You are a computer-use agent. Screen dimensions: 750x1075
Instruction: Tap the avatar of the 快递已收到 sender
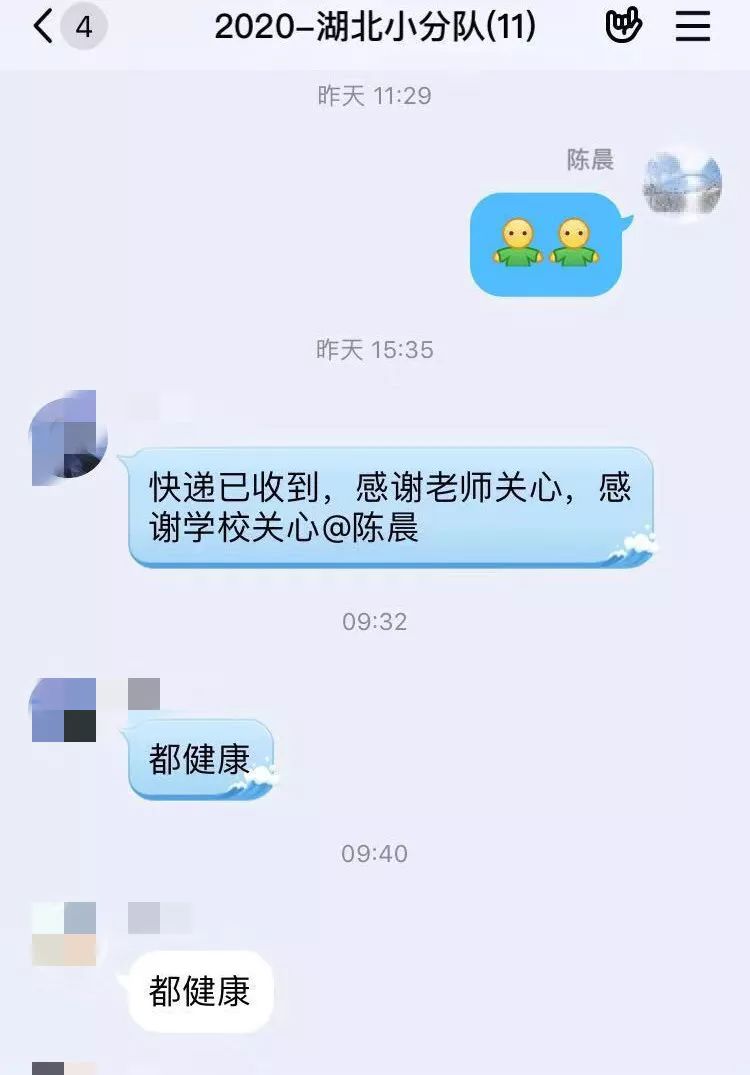pyautogui.click(x=65, y=437)
